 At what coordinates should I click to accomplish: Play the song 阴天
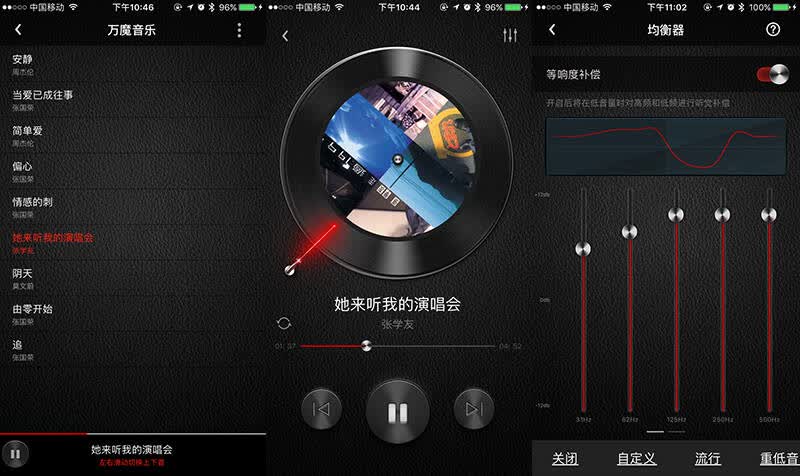click(133, 279)
